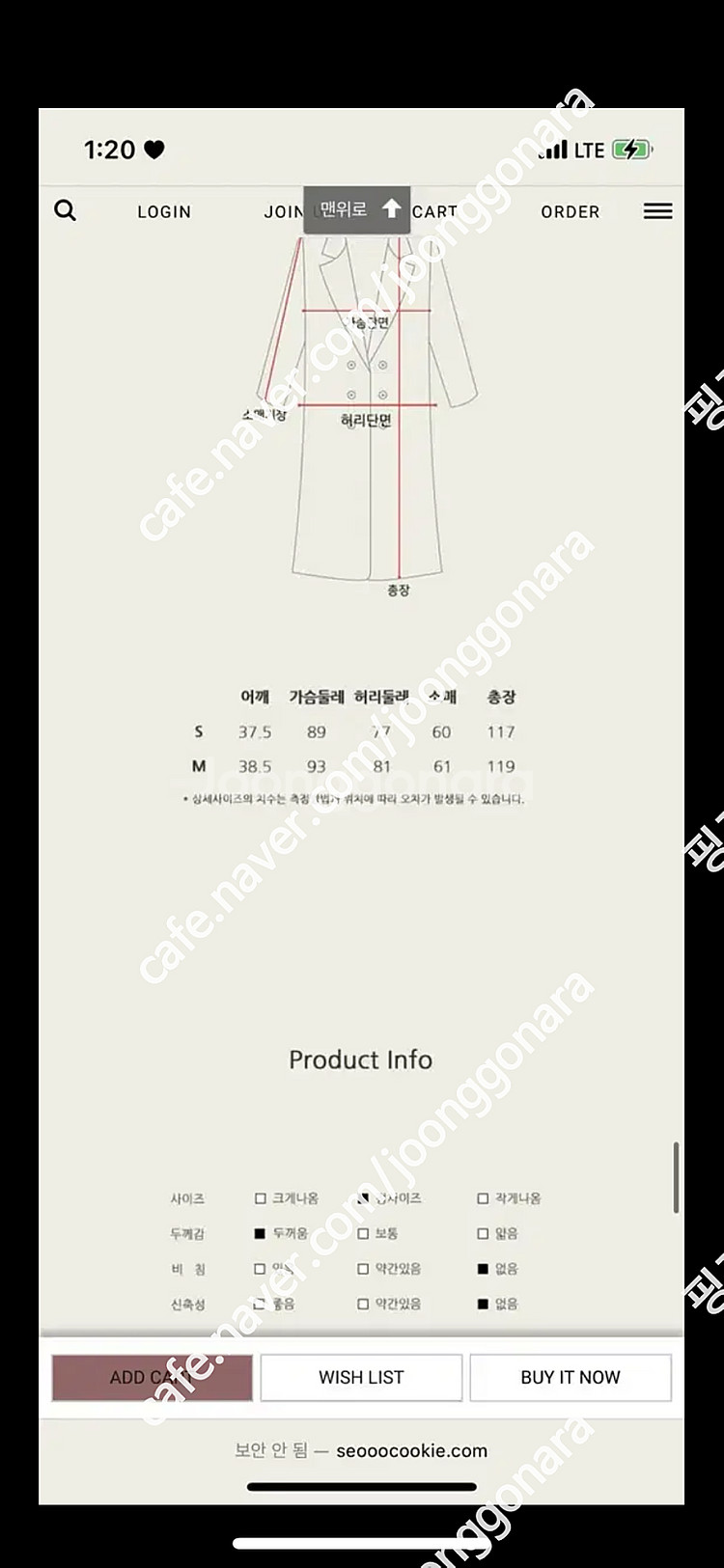724x1568 pixels.
Task: Open the search magnifier icon
Action: click(65, 210)
